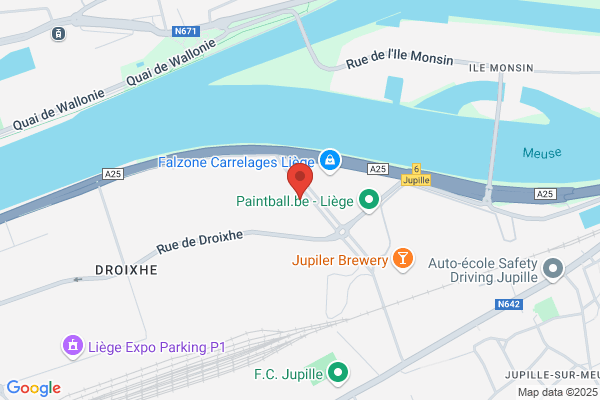The height and width of the screenshot is (400, 600).
Task: Select the Liège Expo Parking P1 marker
Action: pos(73,346)
